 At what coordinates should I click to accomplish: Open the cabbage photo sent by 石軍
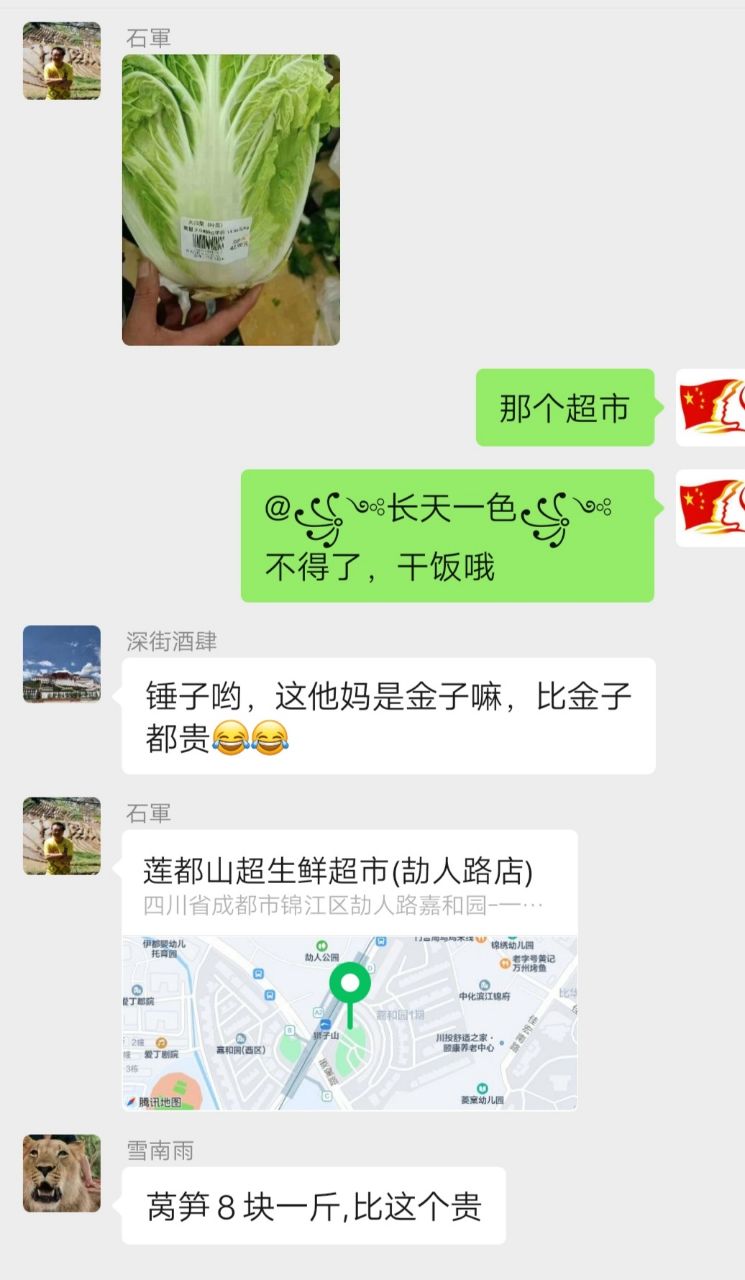pos(230,200)
